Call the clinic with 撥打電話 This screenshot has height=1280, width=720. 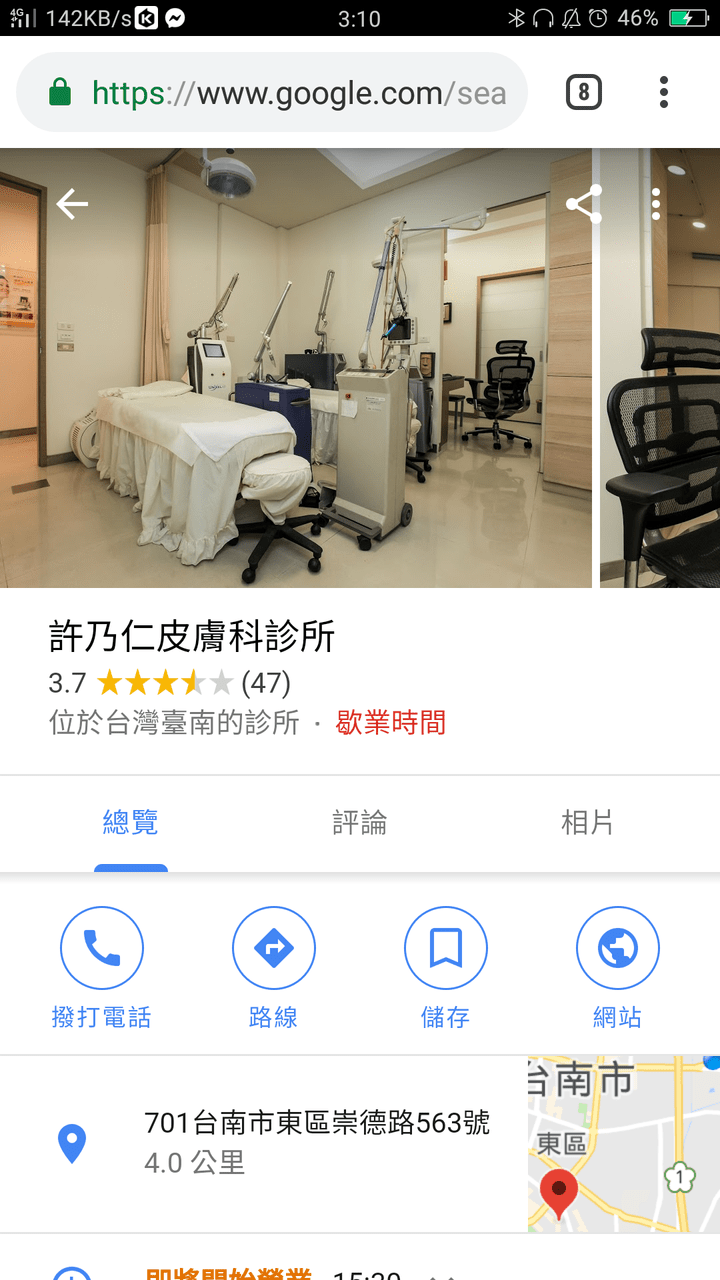[101, 968]
